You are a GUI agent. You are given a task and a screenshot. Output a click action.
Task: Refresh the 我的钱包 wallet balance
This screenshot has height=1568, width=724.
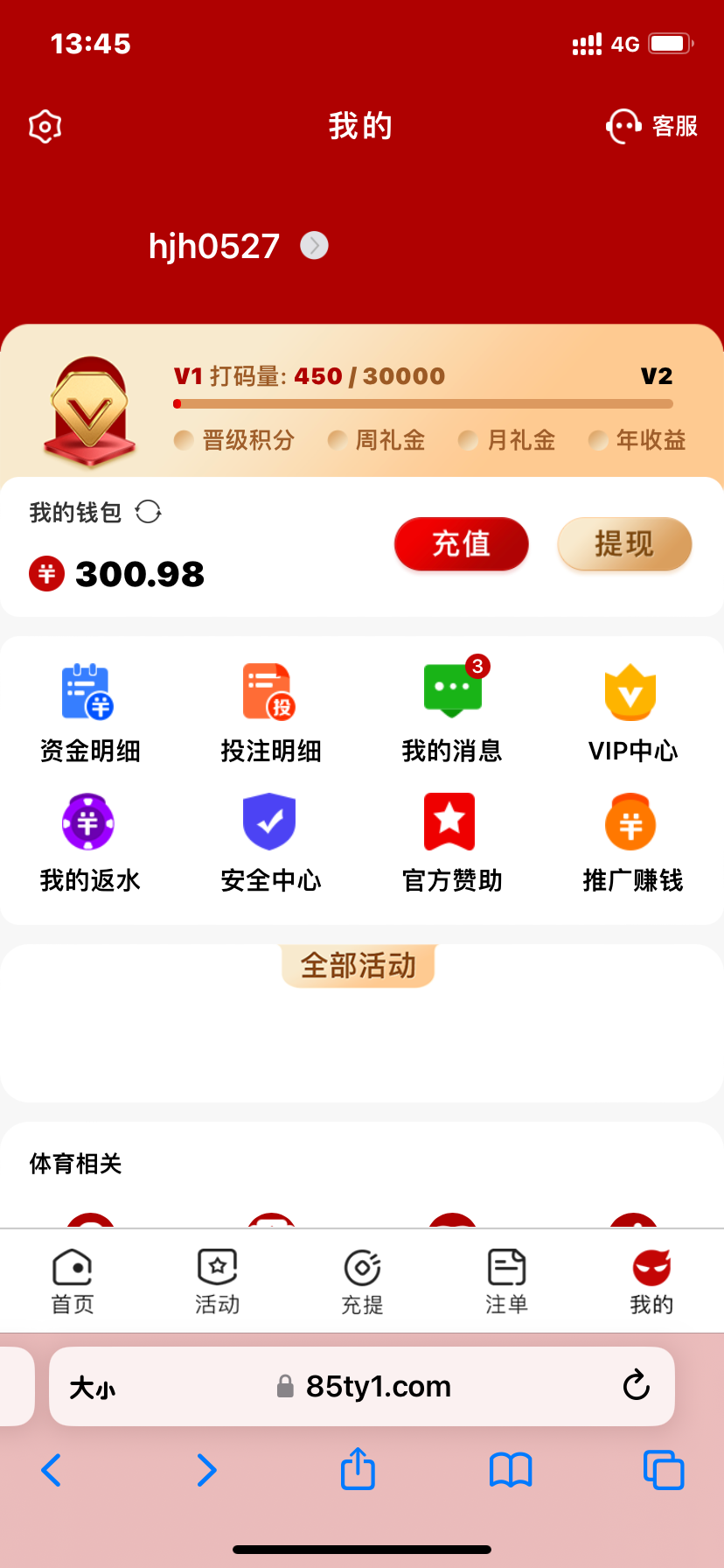(149, 512)
